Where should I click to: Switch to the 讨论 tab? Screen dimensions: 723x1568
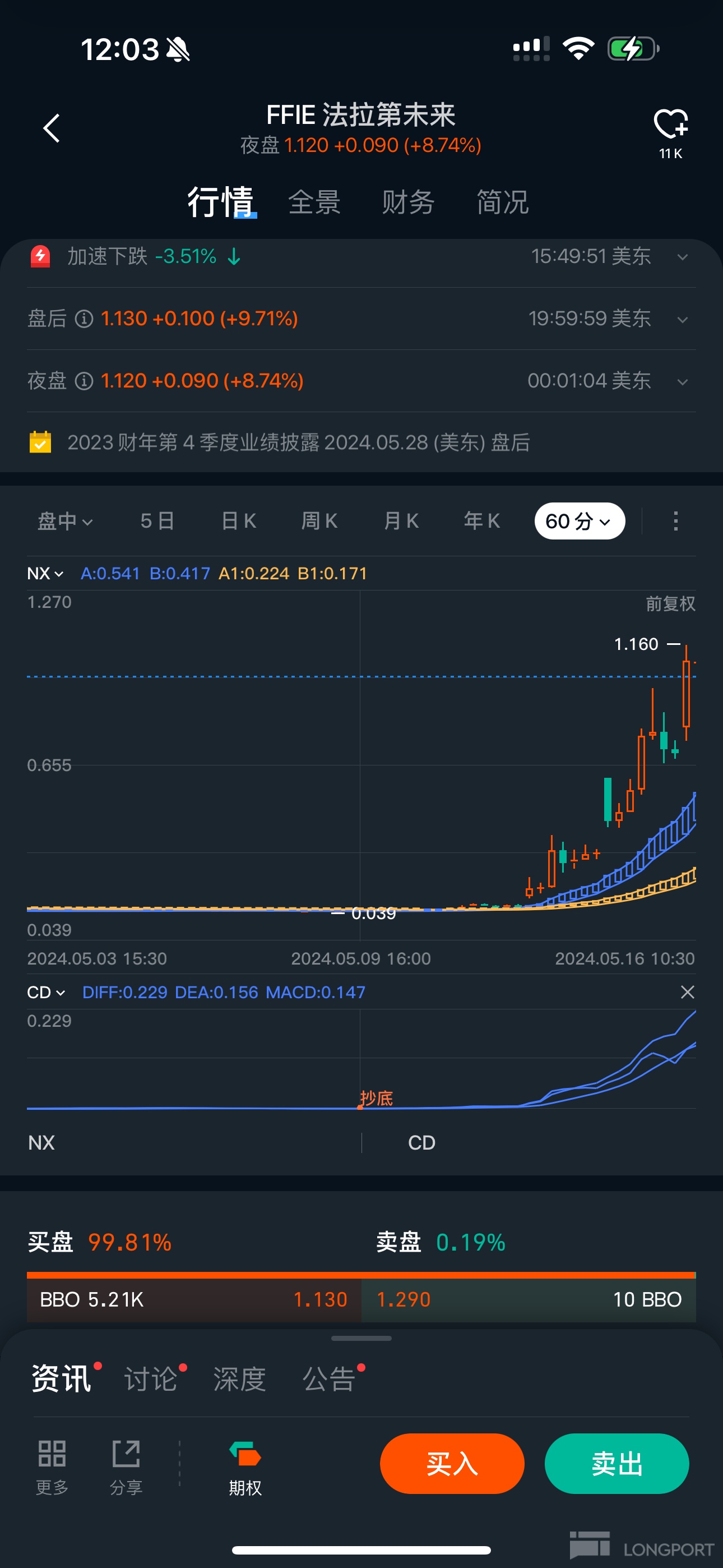click(150, 1380)
